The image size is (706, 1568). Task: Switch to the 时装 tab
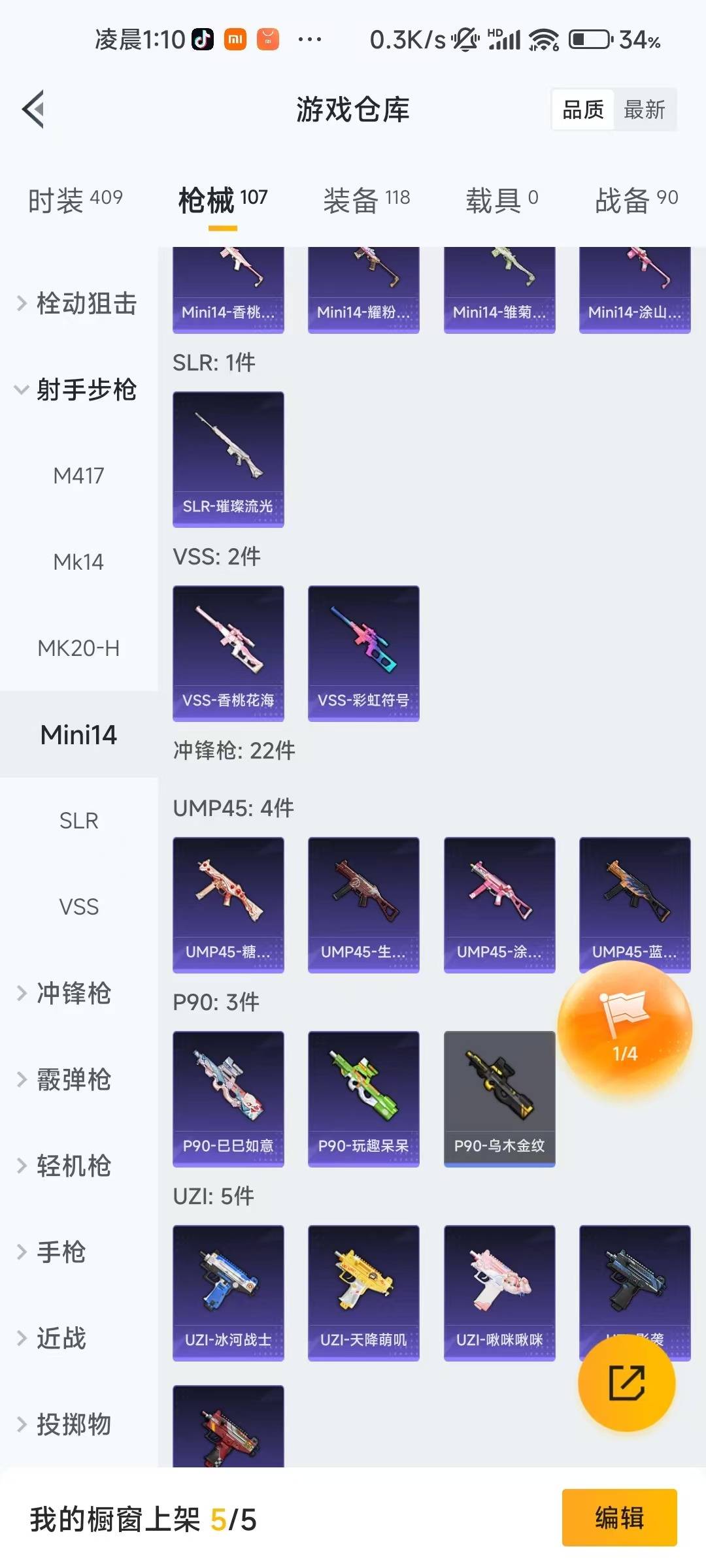pyautogui.click(x=75, y=199)
